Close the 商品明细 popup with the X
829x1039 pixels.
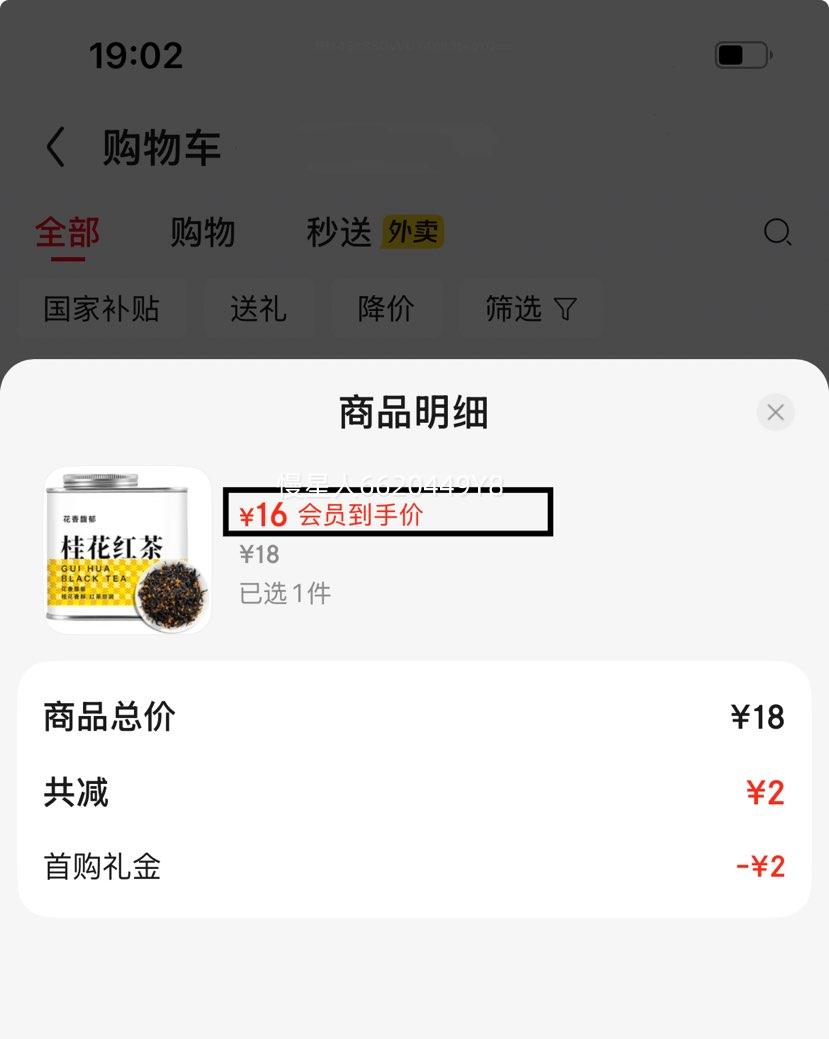click(775, 412)
